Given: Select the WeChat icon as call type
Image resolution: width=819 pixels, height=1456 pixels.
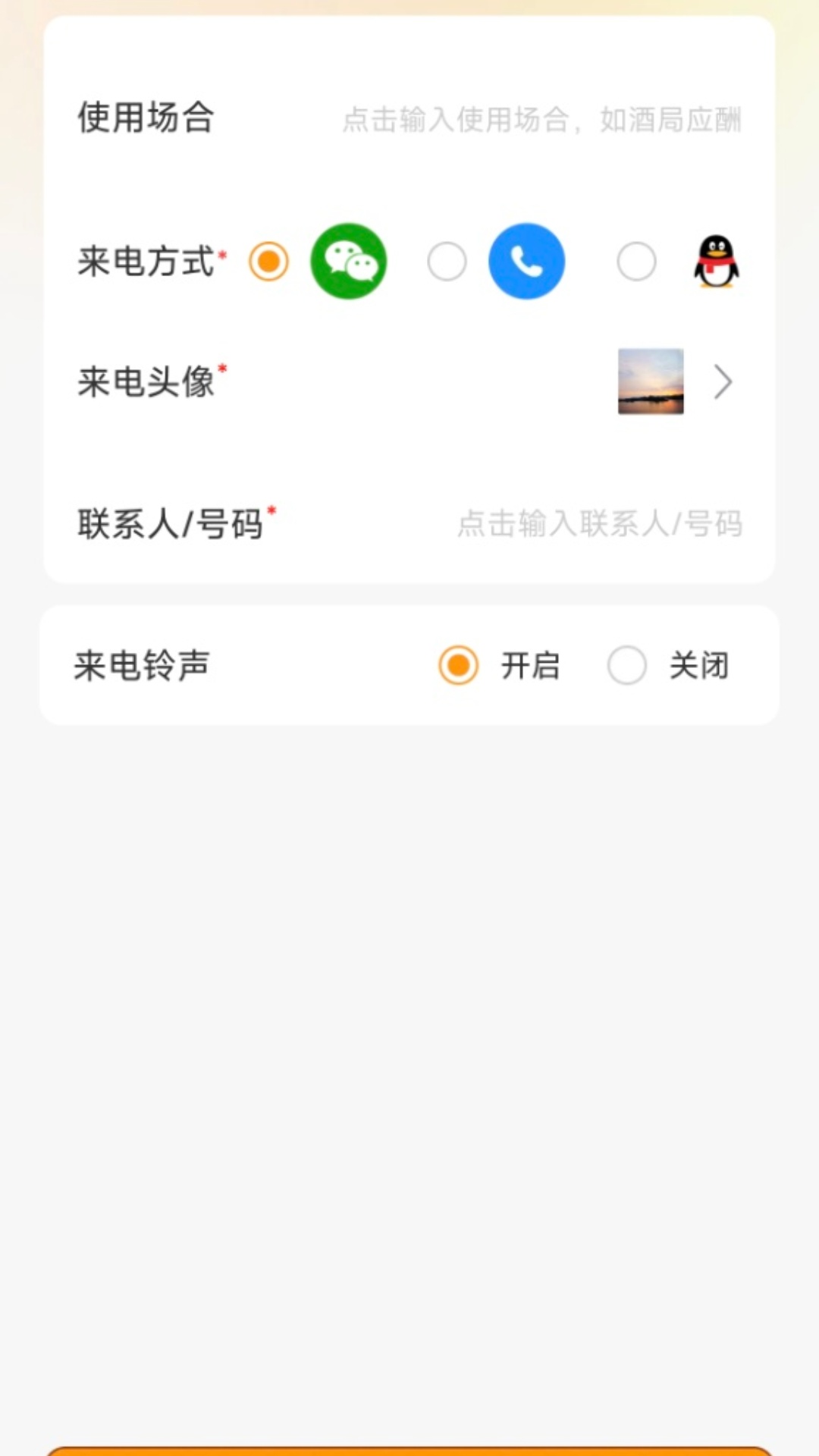Looking at the screenshot, I should (x=349, y=261).
